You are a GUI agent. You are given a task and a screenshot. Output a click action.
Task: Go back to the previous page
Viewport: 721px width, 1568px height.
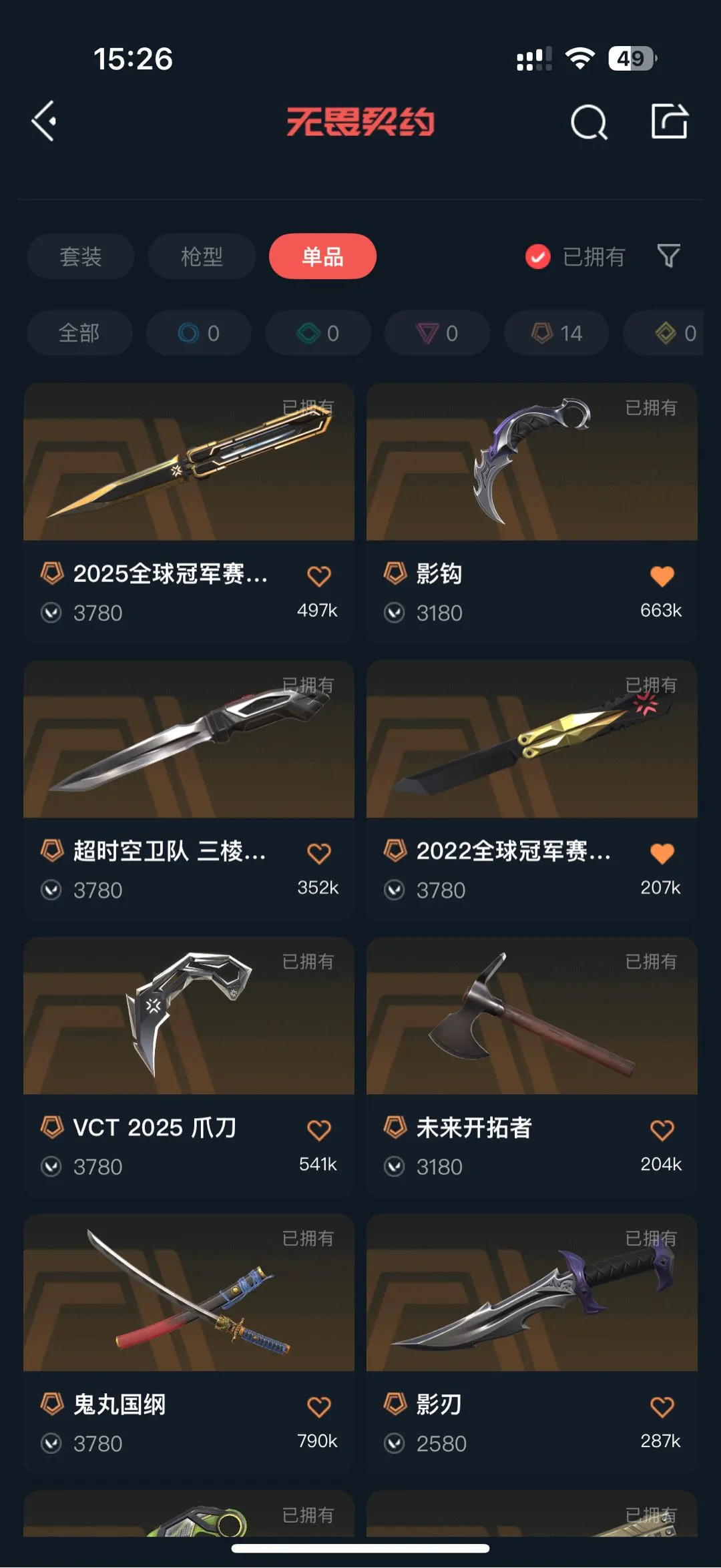coord(44,121)
